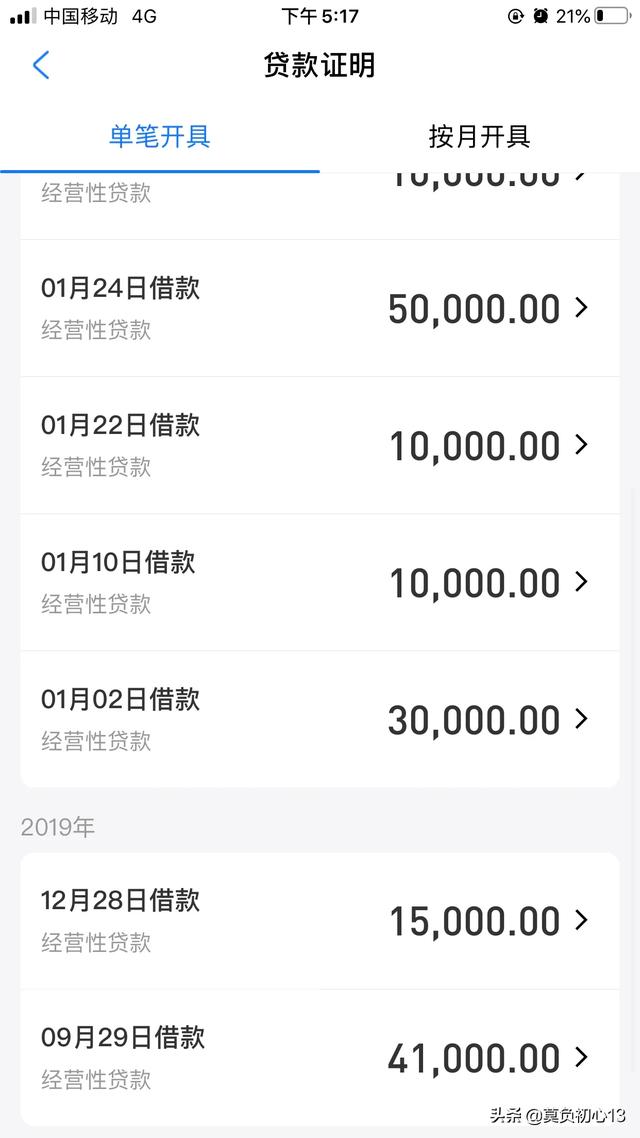The height and width of the screenshot is (1138, 640).
Task: Open the 12月28日借款 15,000.00 record
Action: [320, 921]
